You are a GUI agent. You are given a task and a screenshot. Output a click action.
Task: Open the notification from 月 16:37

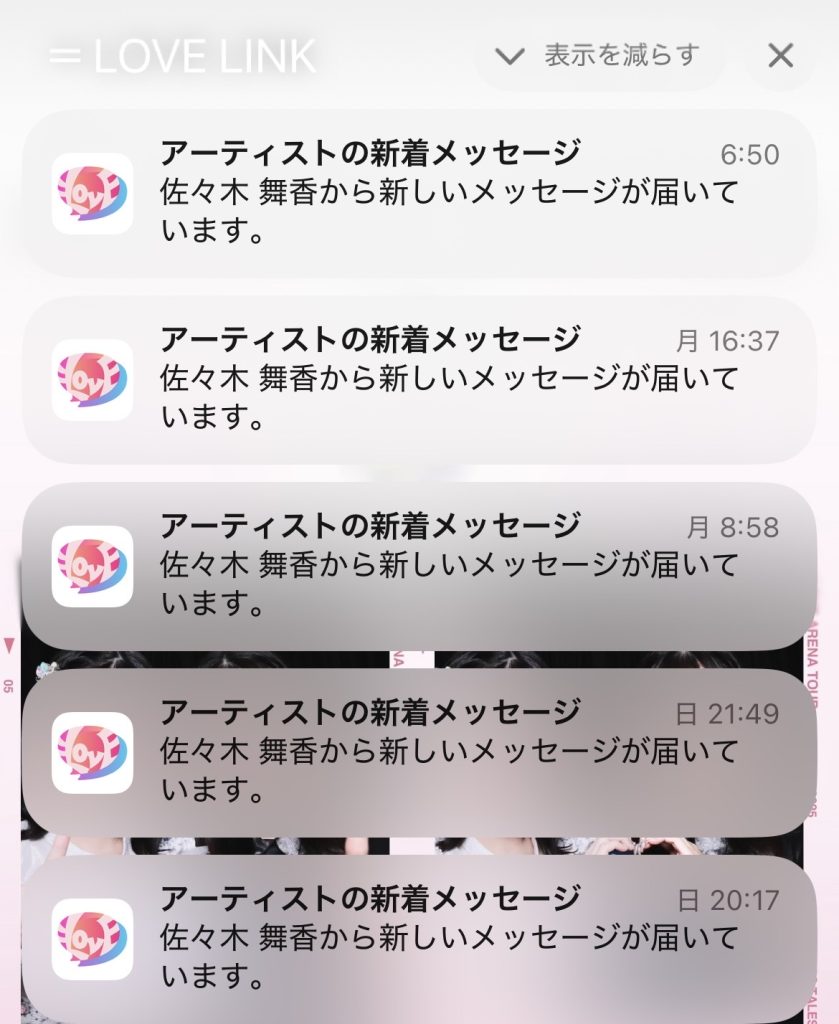418,380
